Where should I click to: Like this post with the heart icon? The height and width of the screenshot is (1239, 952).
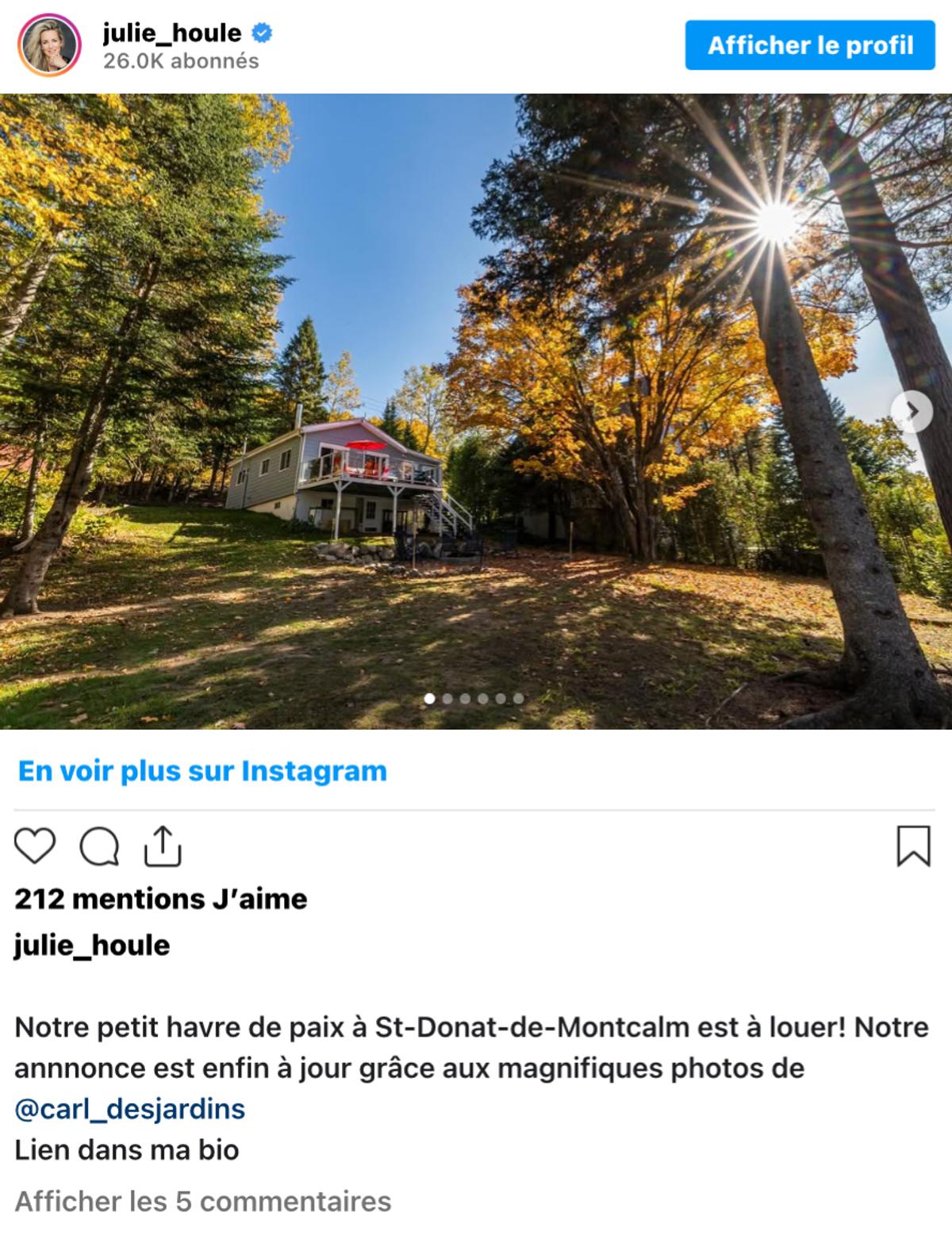click(x=35, y=846)
